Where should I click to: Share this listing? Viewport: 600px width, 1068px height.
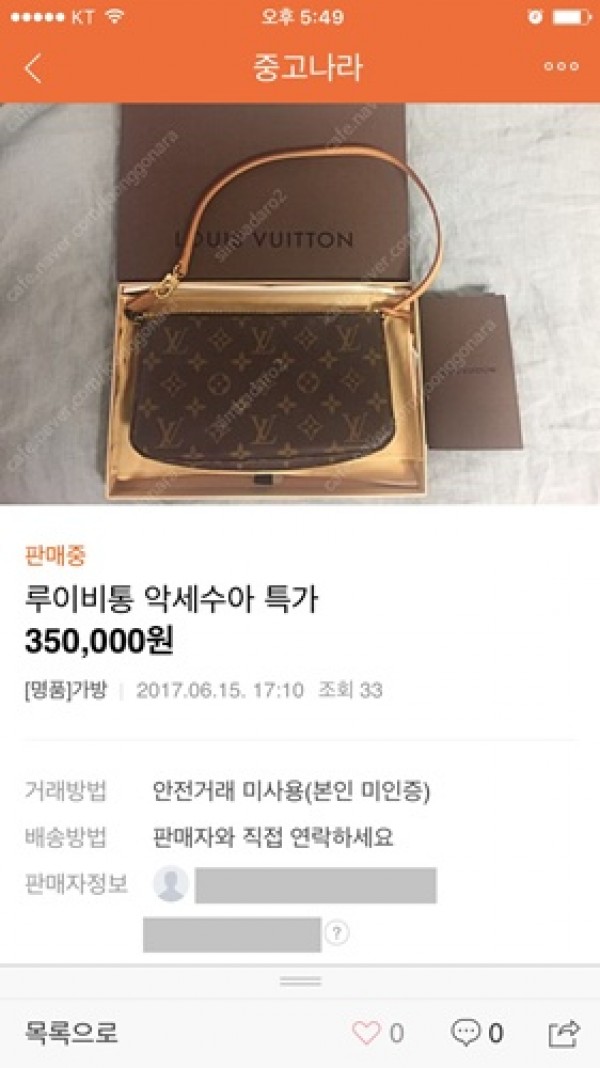point(563,1033)
